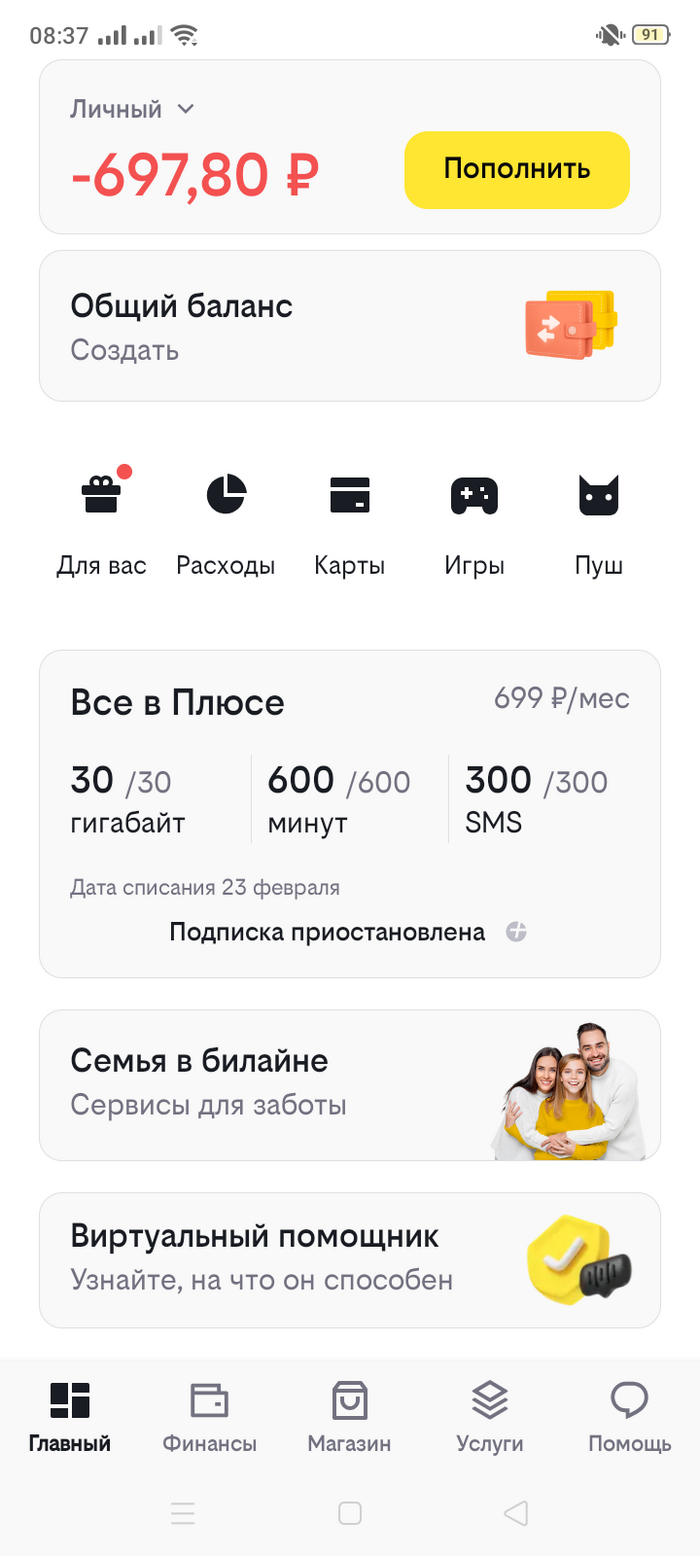This screenshot has width=700, height=1556.
Task: Launch the Игры section
Action: (x=474, y=520)
